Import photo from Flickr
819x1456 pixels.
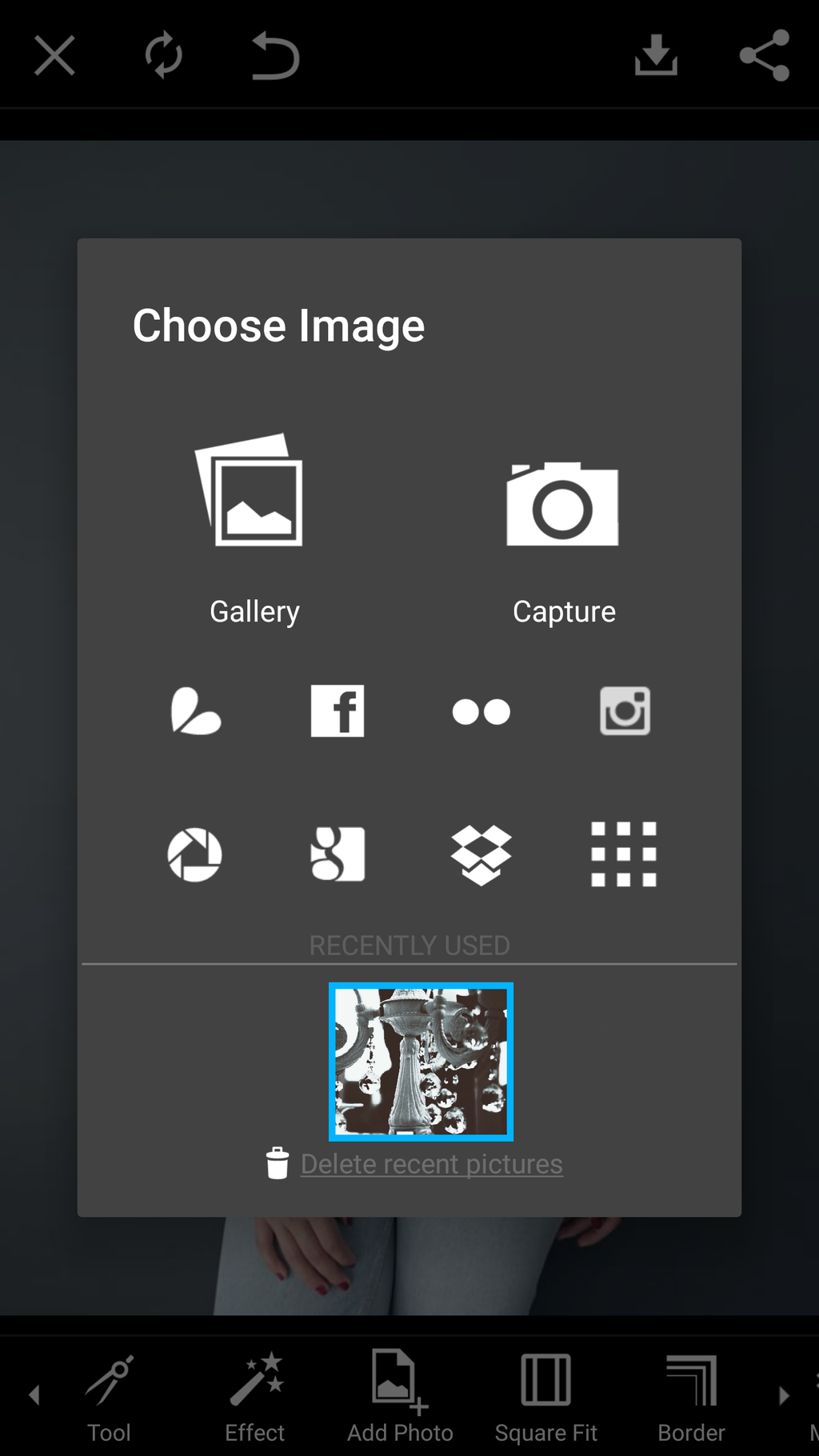coord(481,711)
